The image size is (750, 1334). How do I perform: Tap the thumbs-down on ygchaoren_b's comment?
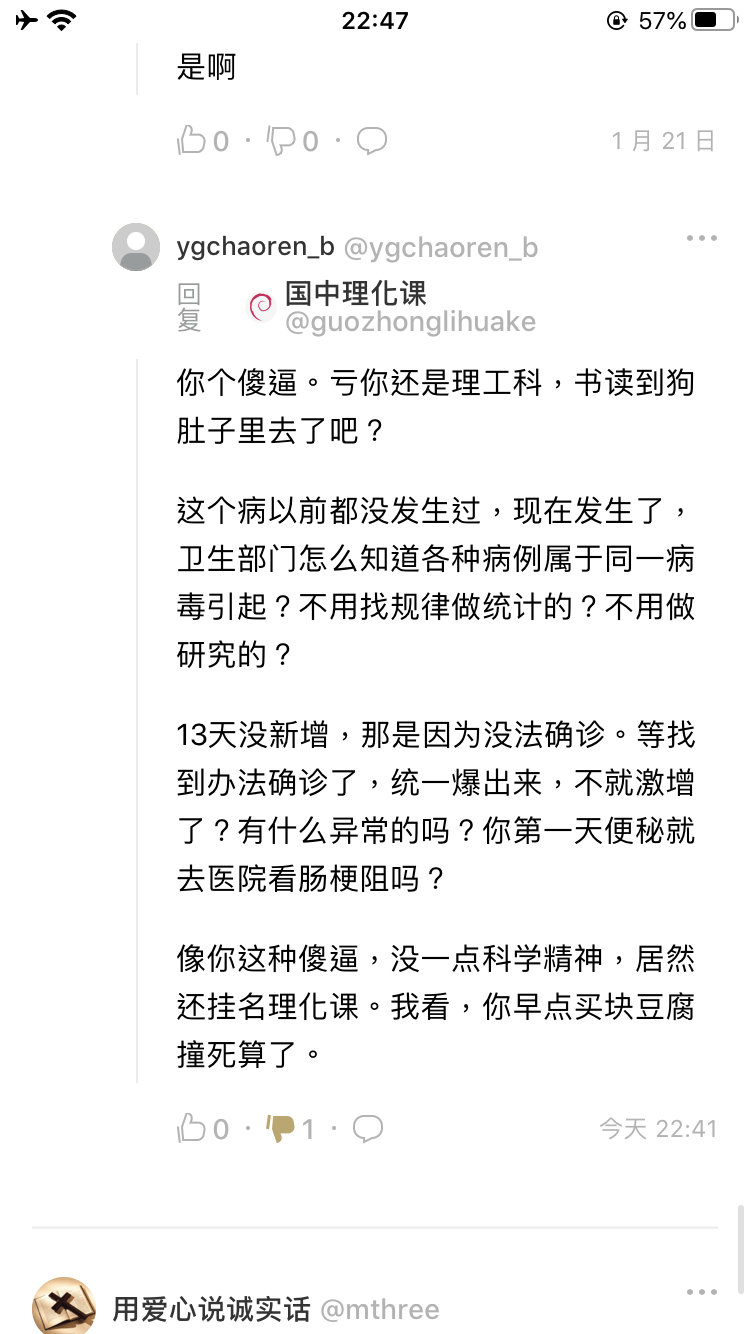281,1129
